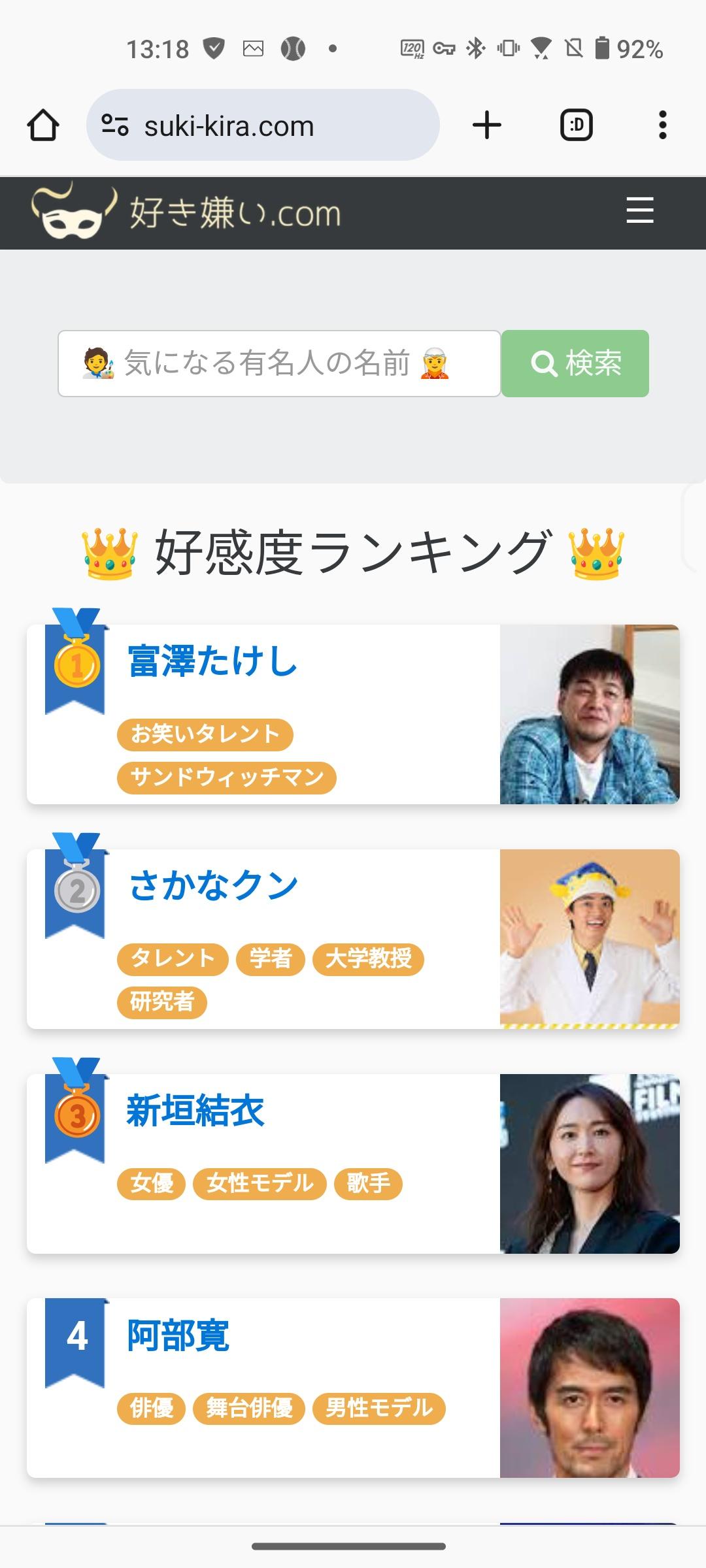Viewport: 706px width, 1568px height.
Task: Open a new browser tab
Action: click(487, 125)
